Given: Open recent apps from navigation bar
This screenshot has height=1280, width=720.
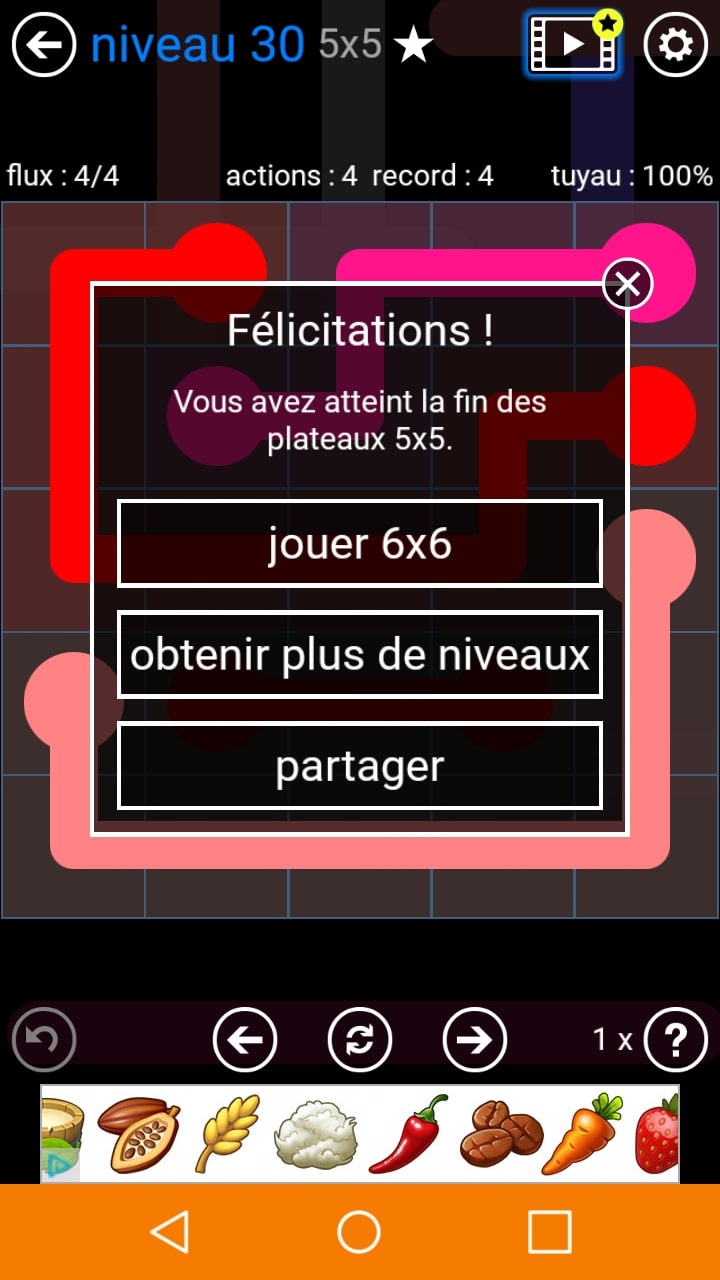Looking at the screenshot, I should (549, 1232).
